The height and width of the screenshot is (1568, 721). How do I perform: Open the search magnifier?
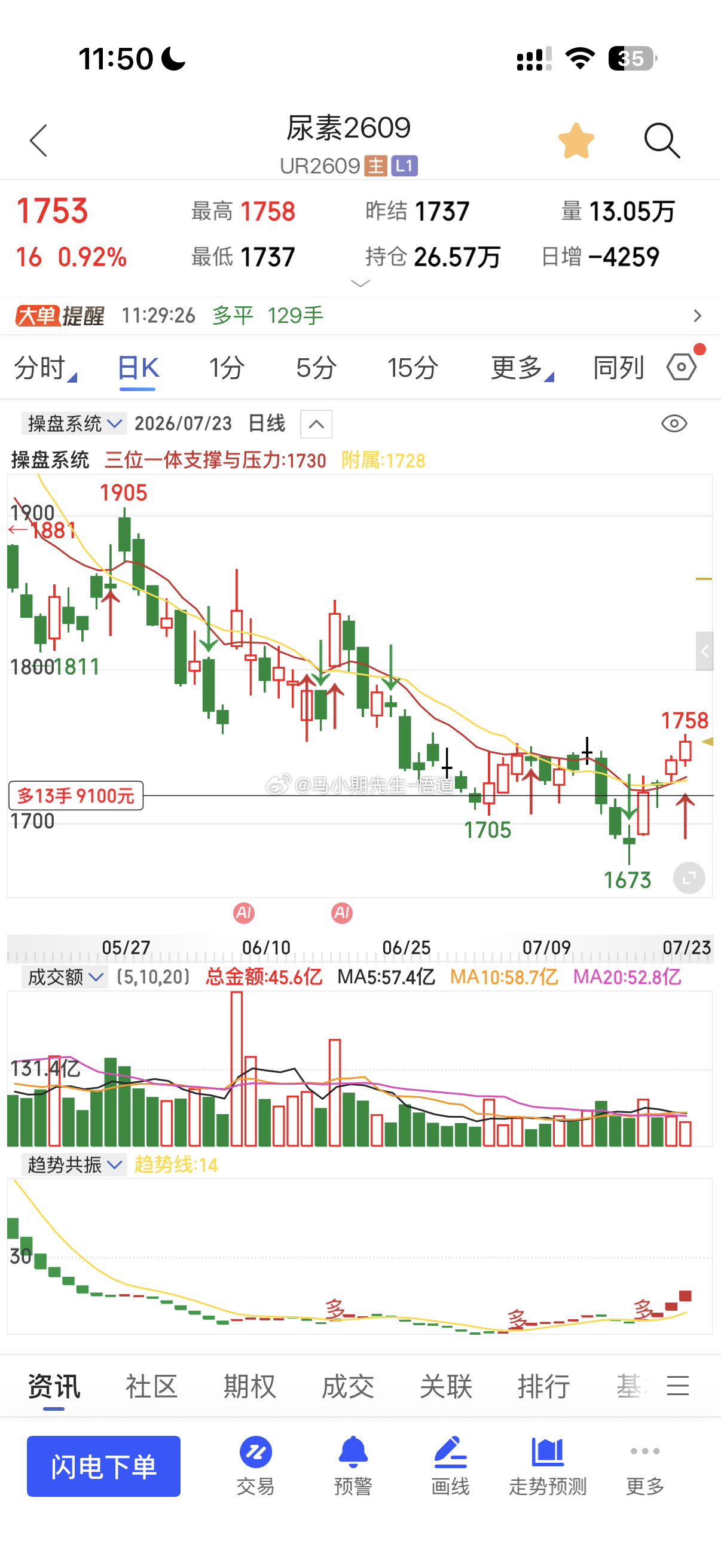(662, 141)
